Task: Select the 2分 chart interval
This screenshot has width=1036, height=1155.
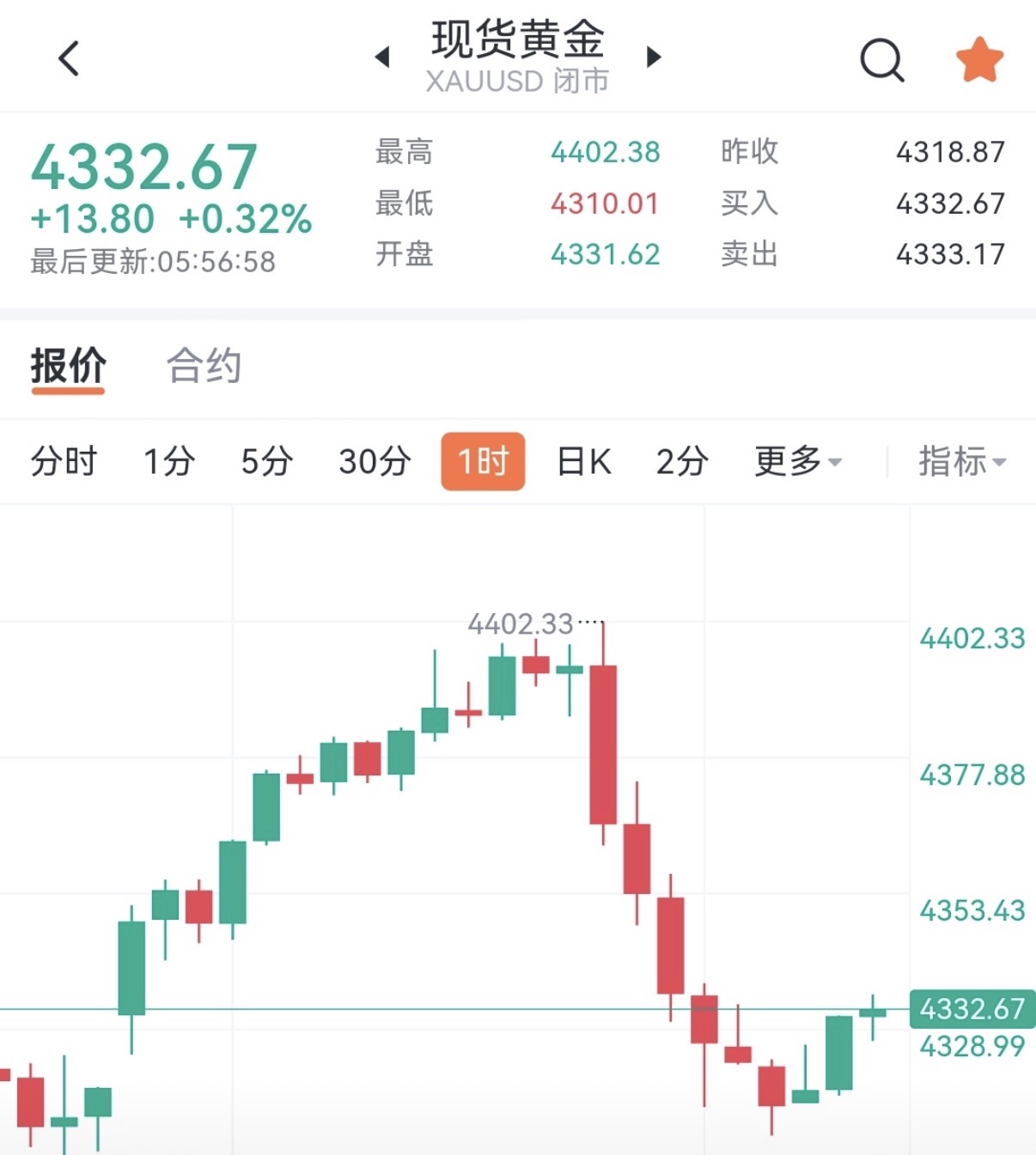Action: [682, 462]
